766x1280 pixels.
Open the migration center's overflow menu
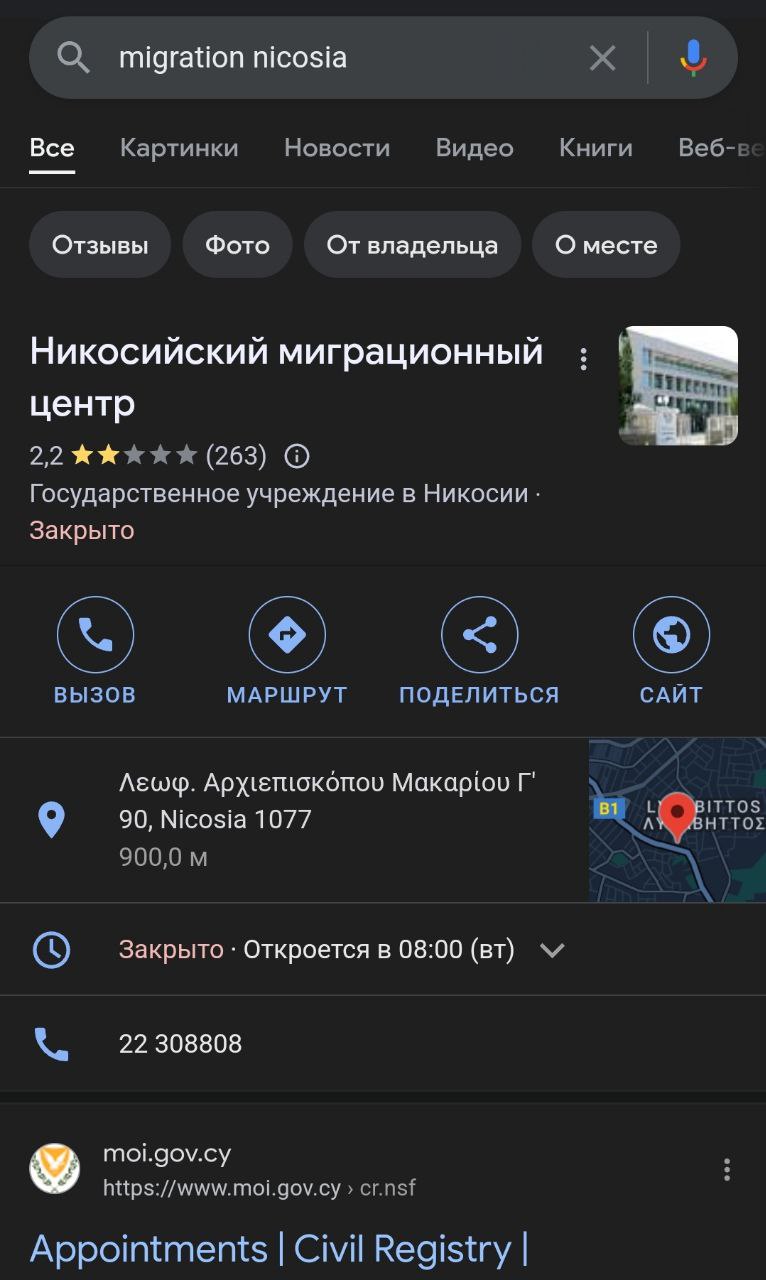(584, 360)
